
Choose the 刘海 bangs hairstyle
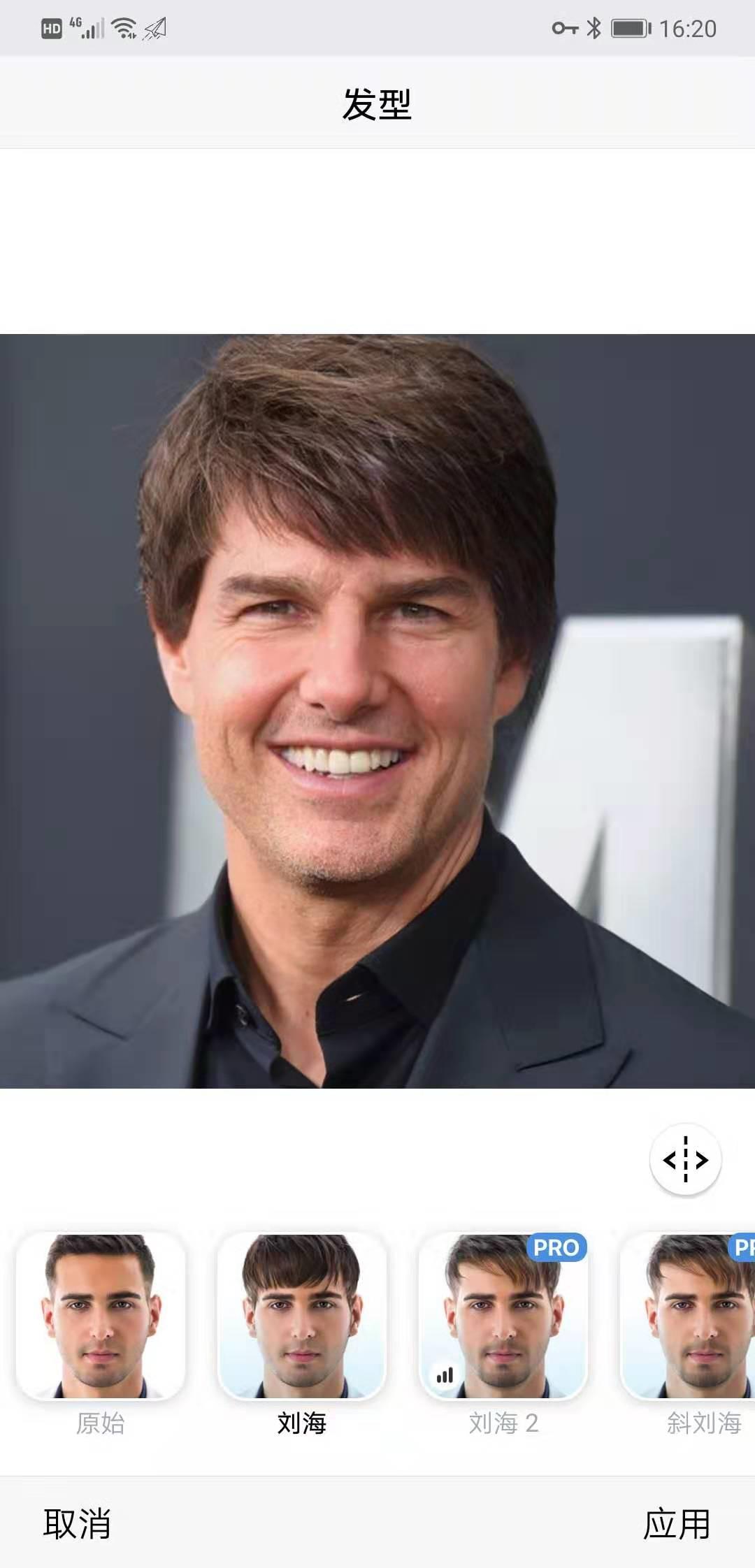(302, 1316)
